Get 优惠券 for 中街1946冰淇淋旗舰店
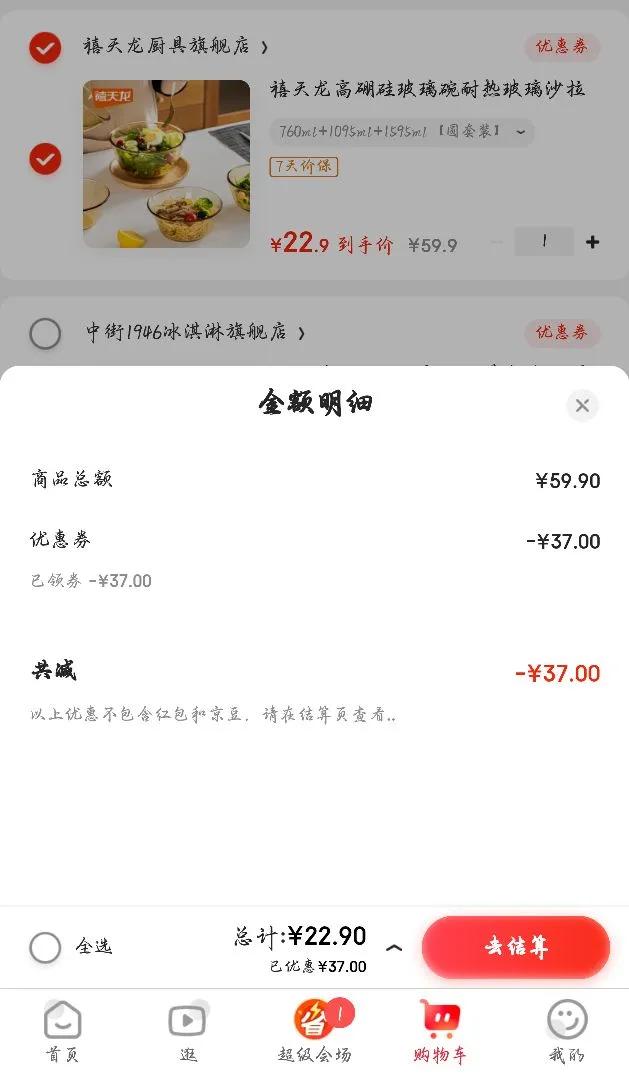629x1076 pixels. (x=562, y=332)
